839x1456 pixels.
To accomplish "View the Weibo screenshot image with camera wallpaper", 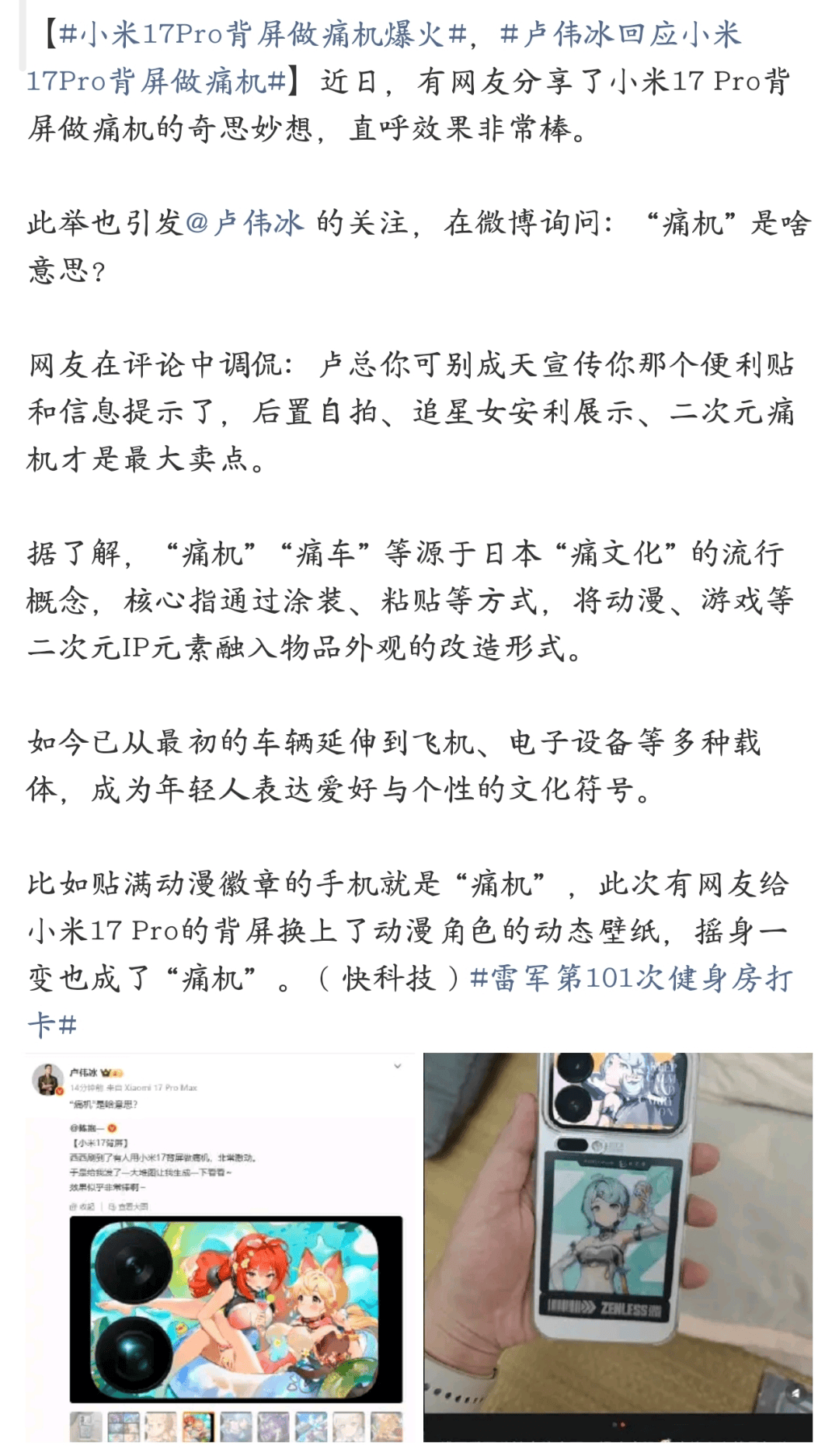I will coord(220,1249).
